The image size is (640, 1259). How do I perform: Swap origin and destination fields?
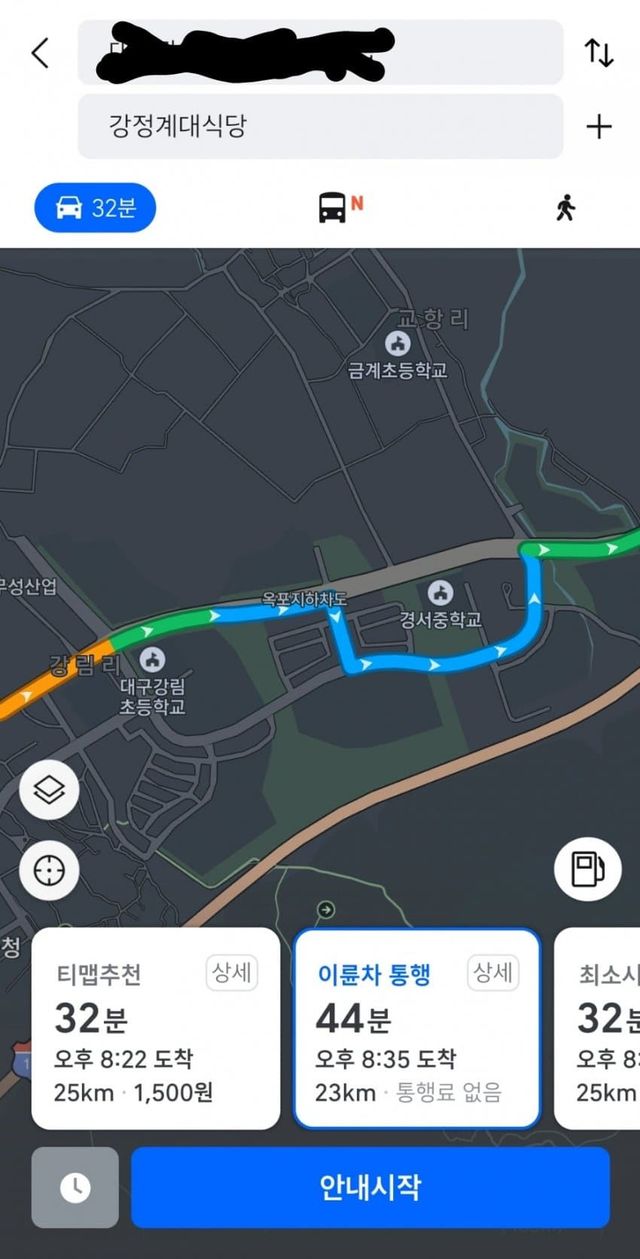click(x=598, y=53)
